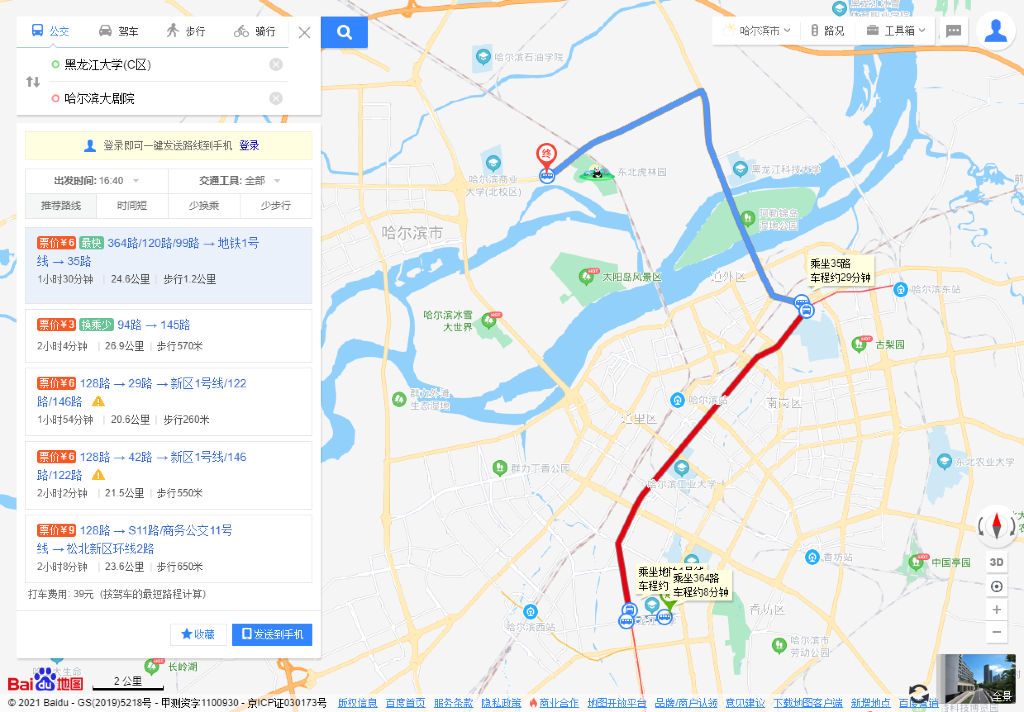The image size is (1024, 712).
Task: Select the 步行 walking tab
Action: [186, 31]
